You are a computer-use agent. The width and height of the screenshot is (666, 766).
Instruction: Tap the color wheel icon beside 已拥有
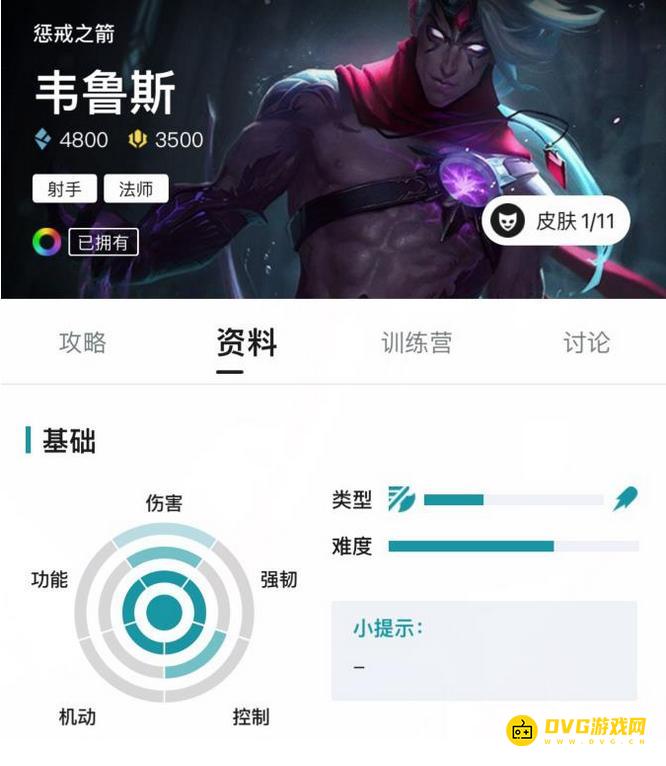pos(46,242)
